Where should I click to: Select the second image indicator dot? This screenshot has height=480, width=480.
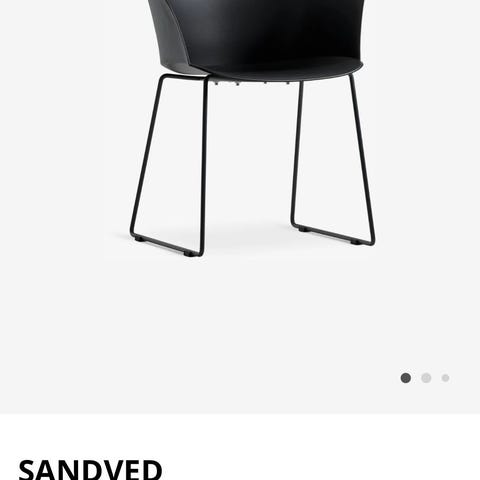[x=426, y=378]
